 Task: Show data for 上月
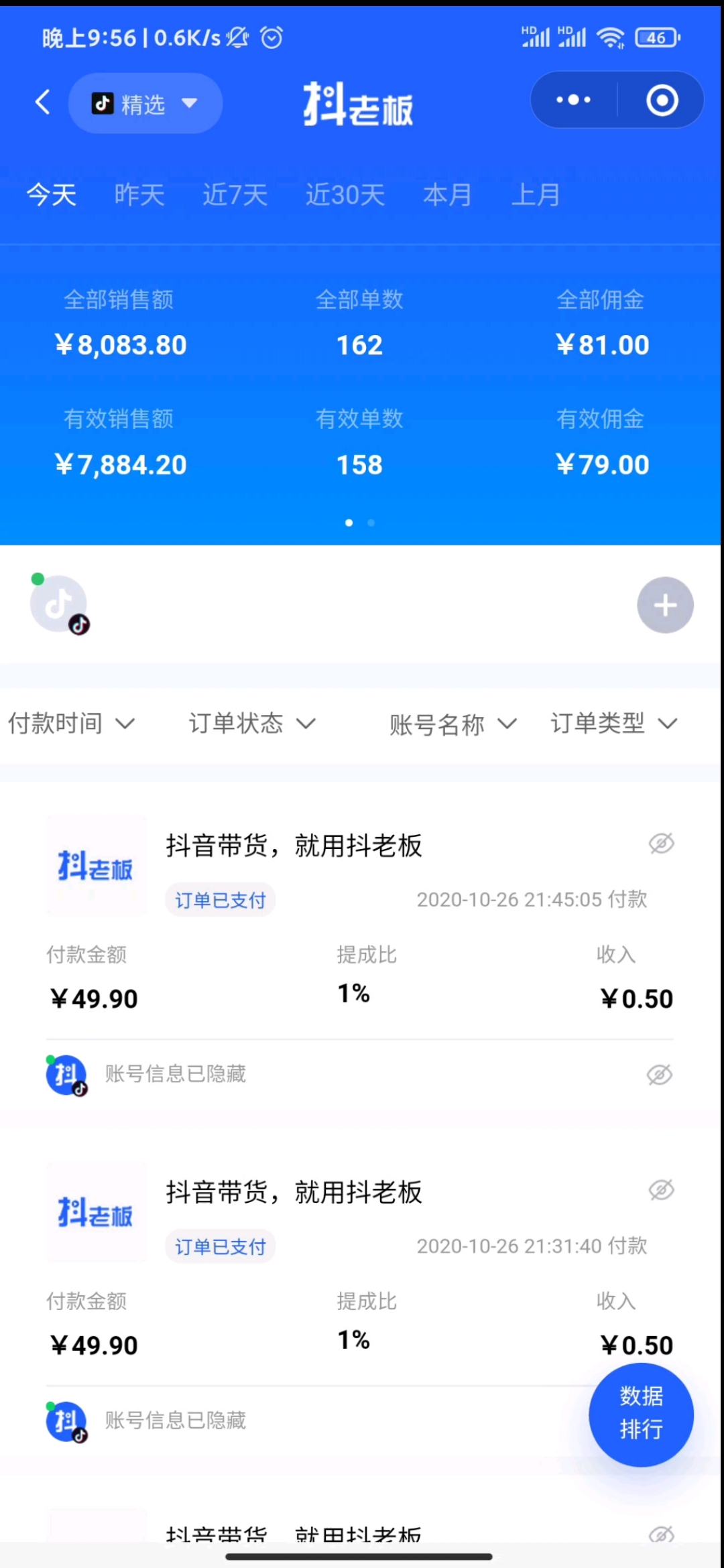point(536,195)
